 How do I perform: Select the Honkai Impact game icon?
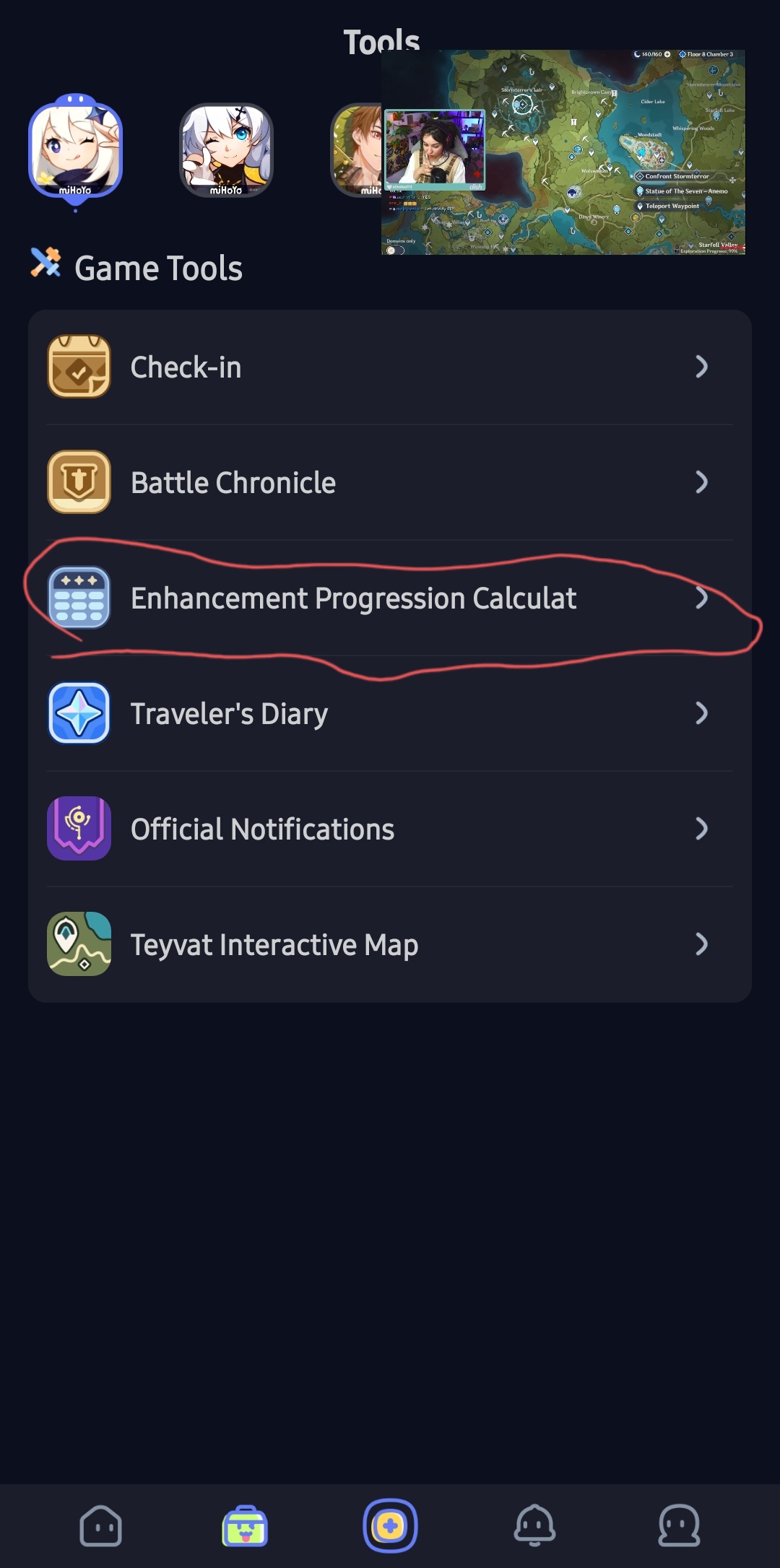point(227,152)
